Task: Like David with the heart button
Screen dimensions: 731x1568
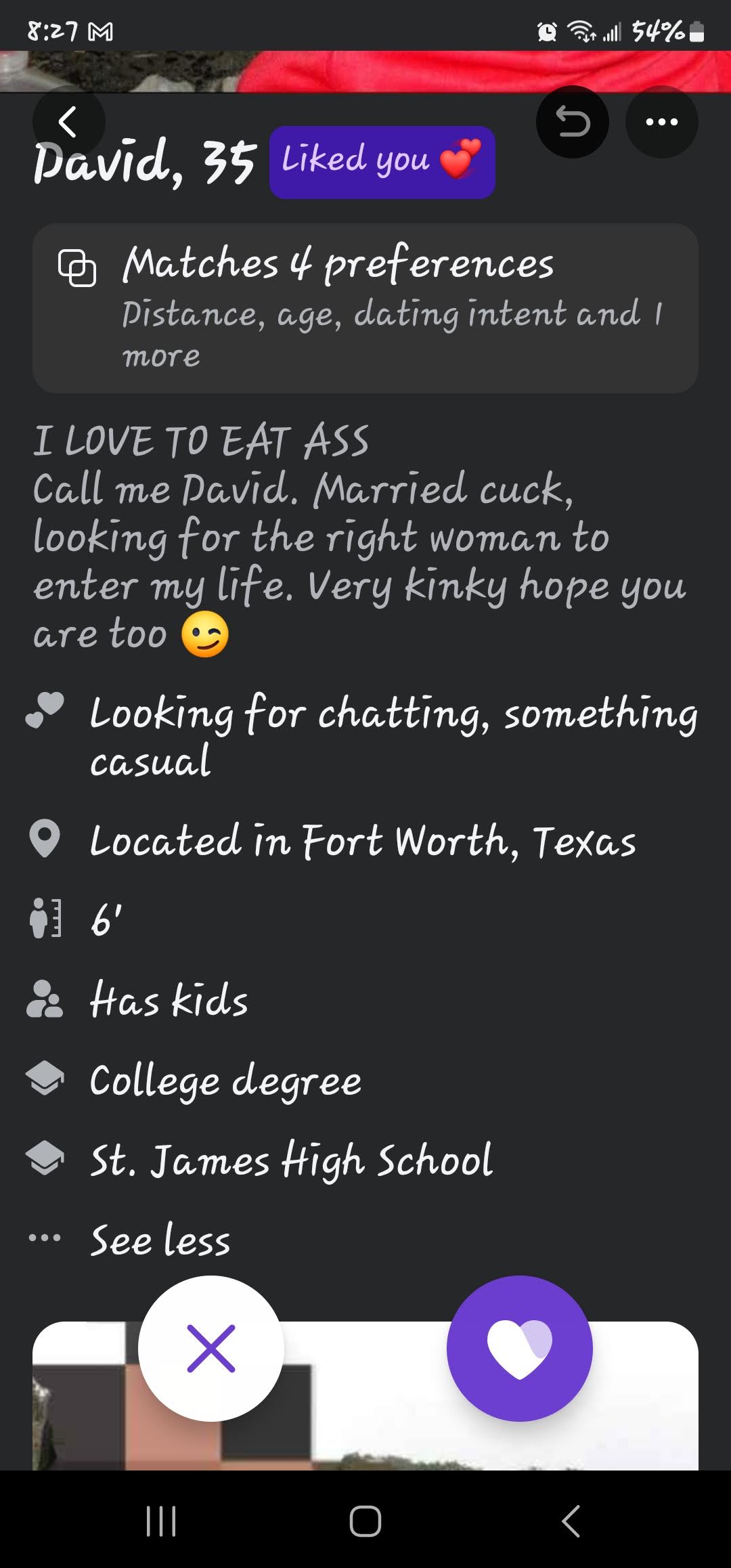Action: 519,1348
